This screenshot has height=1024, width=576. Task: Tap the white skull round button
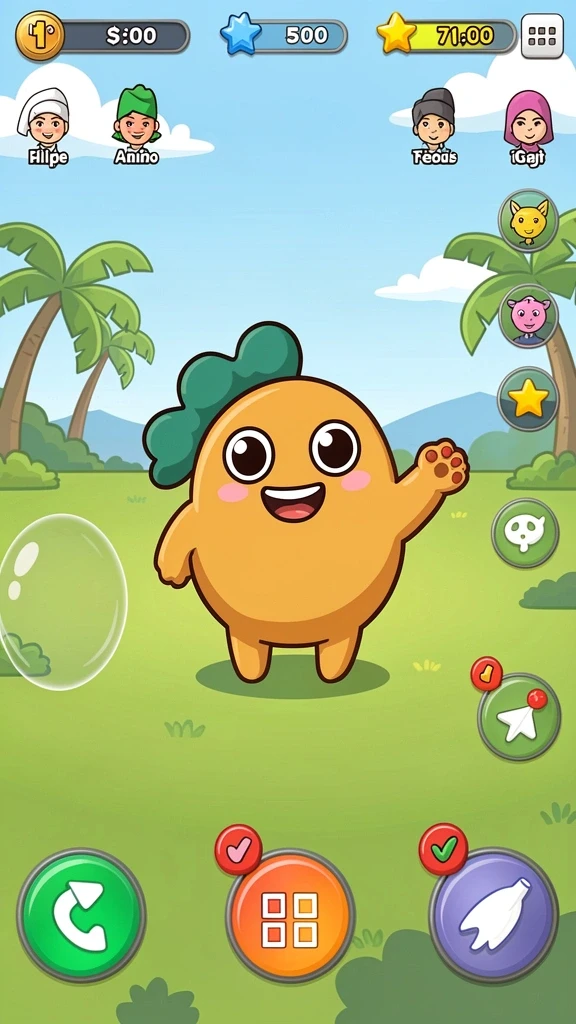[525, 533]
